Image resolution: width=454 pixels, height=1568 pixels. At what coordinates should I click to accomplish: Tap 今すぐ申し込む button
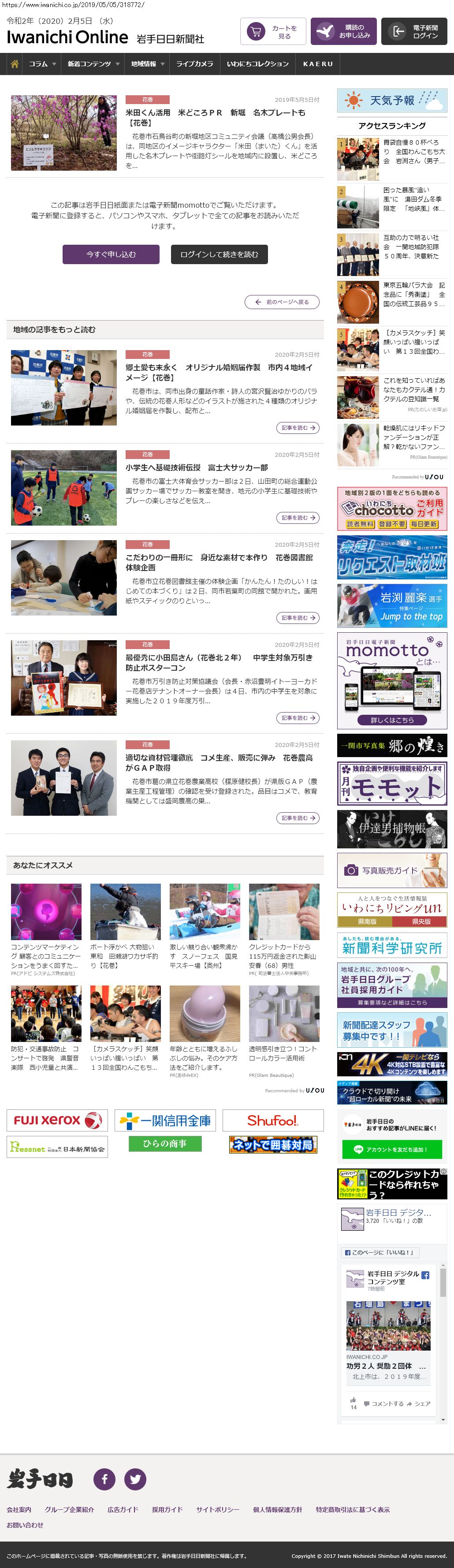(111, 254)
